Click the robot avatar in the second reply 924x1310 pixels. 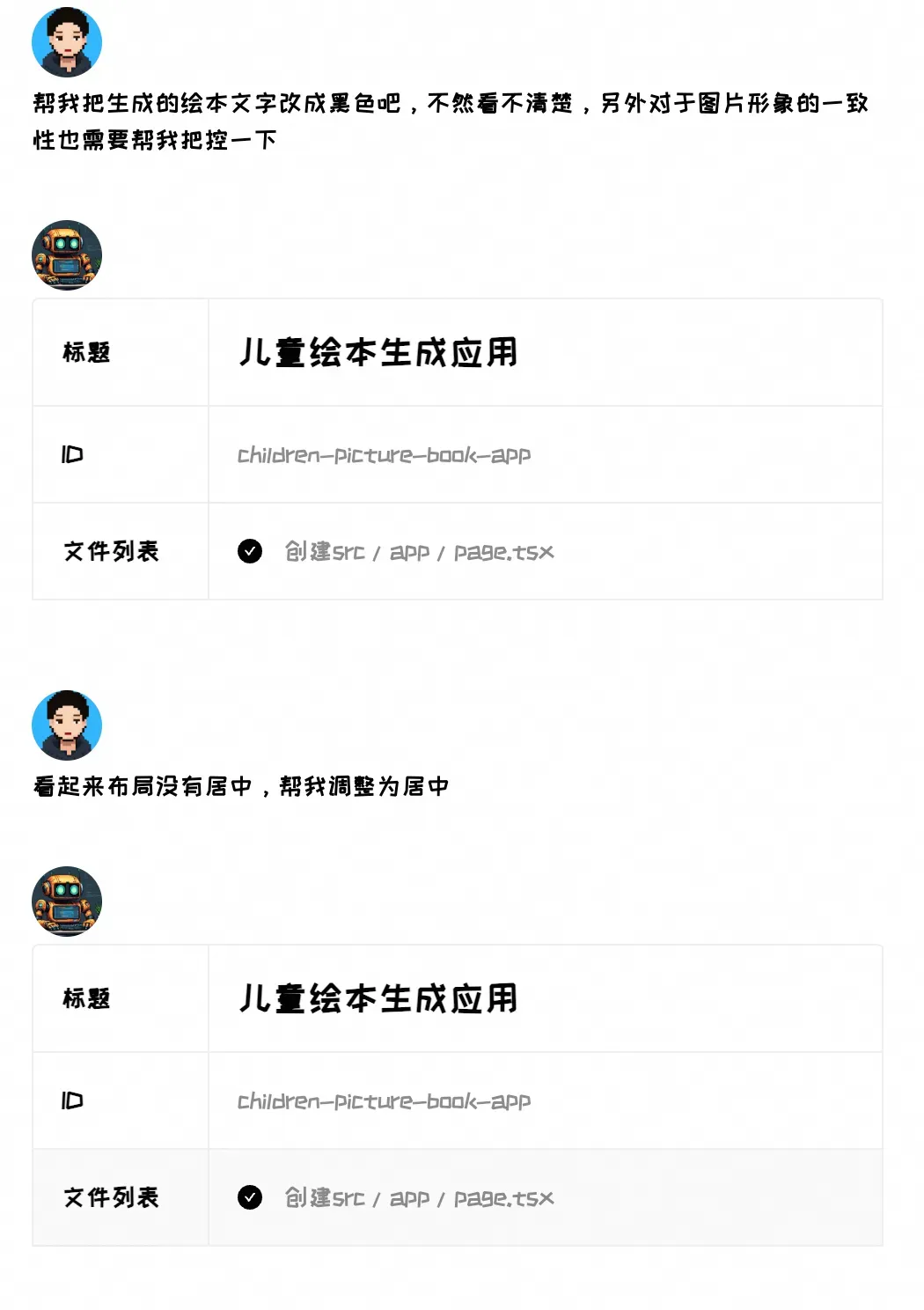coord(66,900)
